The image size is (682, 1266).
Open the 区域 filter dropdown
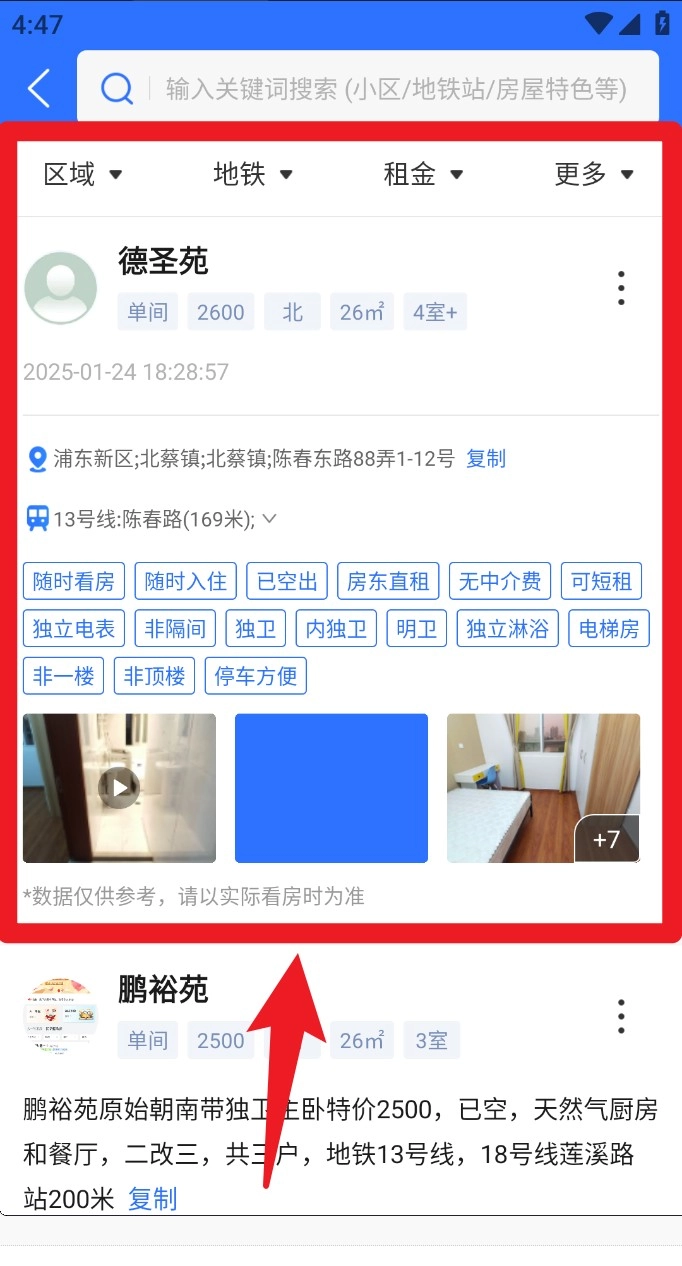pos(83,174)
